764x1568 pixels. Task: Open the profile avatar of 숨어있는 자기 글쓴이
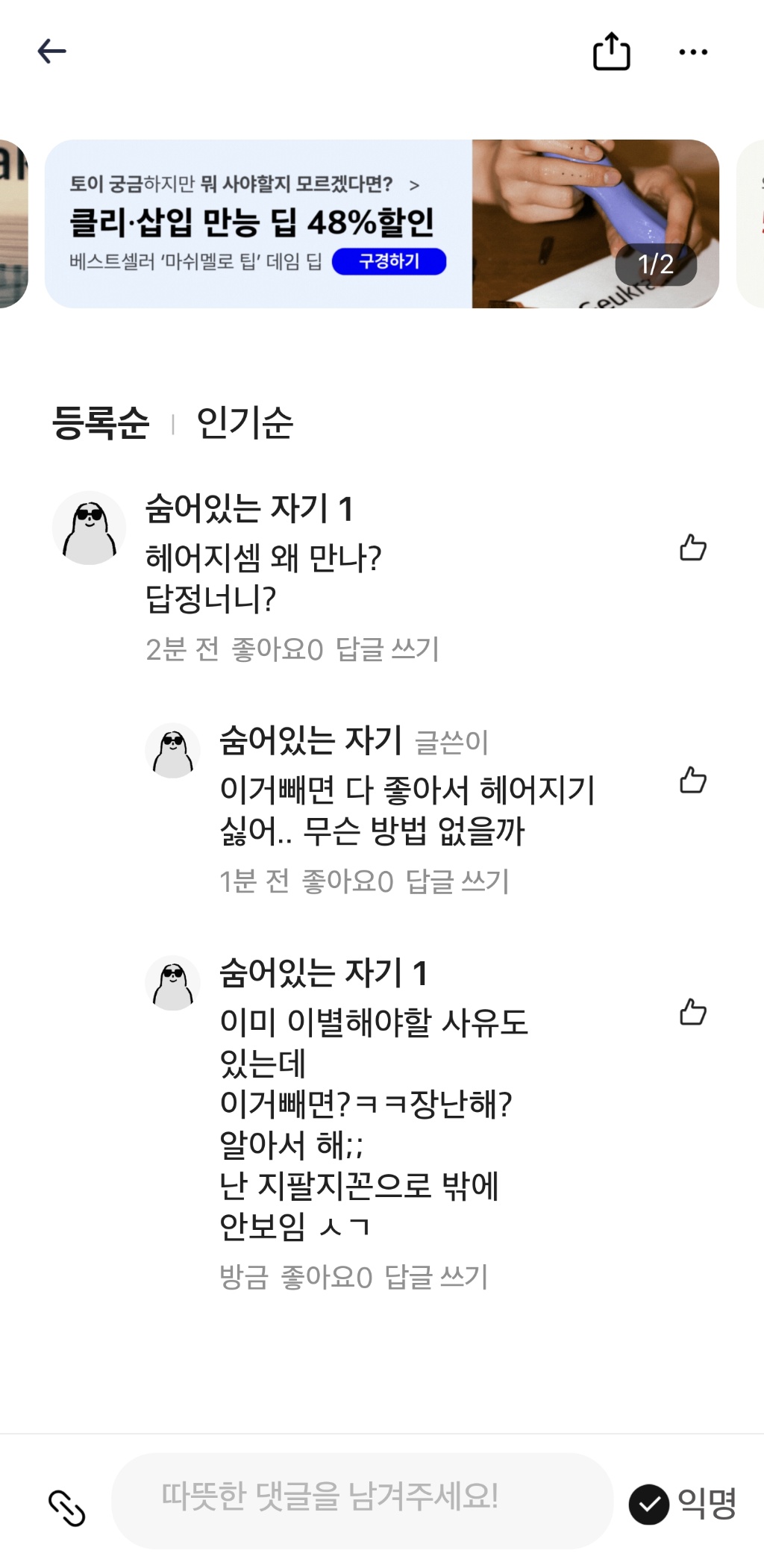coord(172,751)
